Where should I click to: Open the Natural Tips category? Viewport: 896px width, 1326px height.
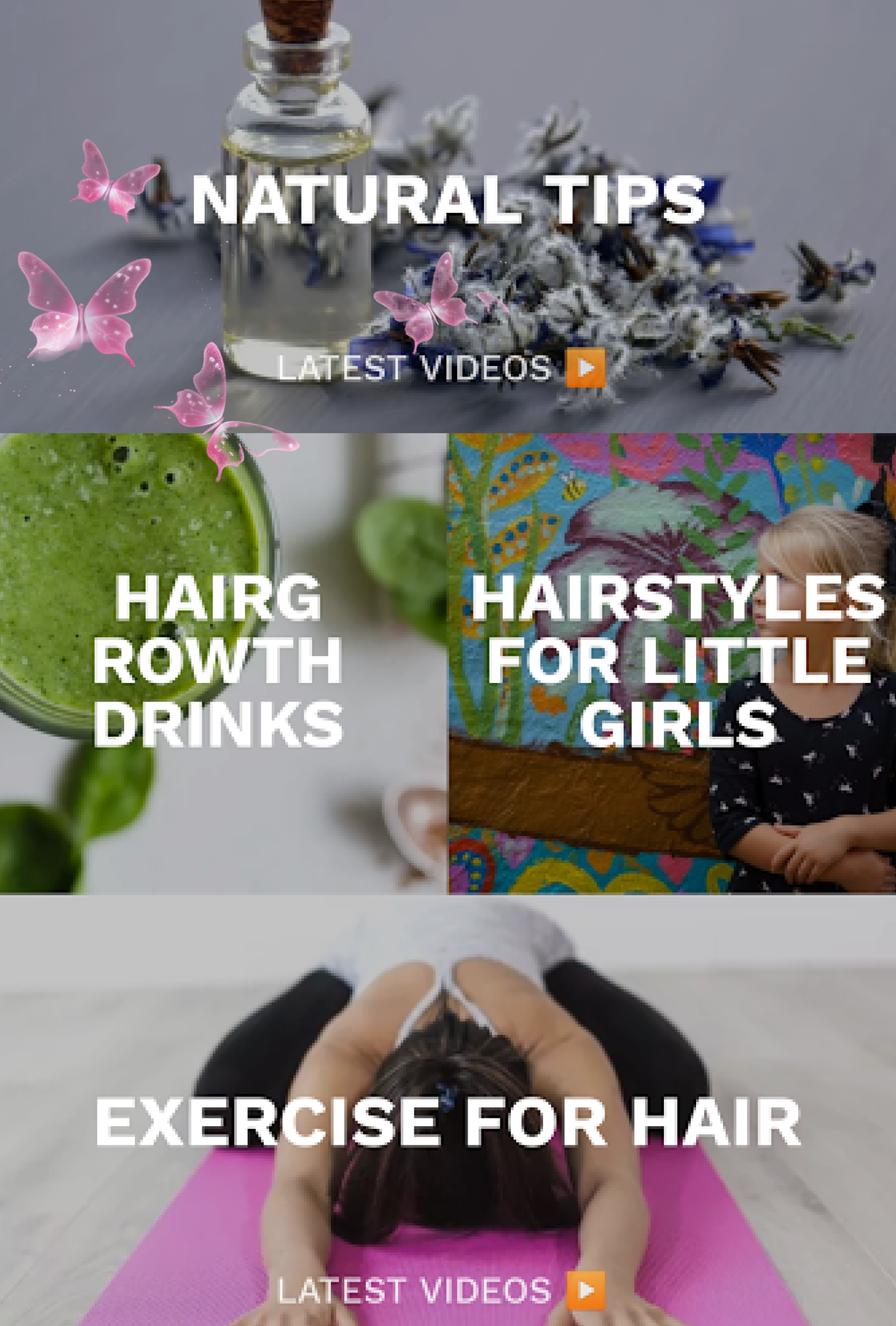tap(448, 200)
